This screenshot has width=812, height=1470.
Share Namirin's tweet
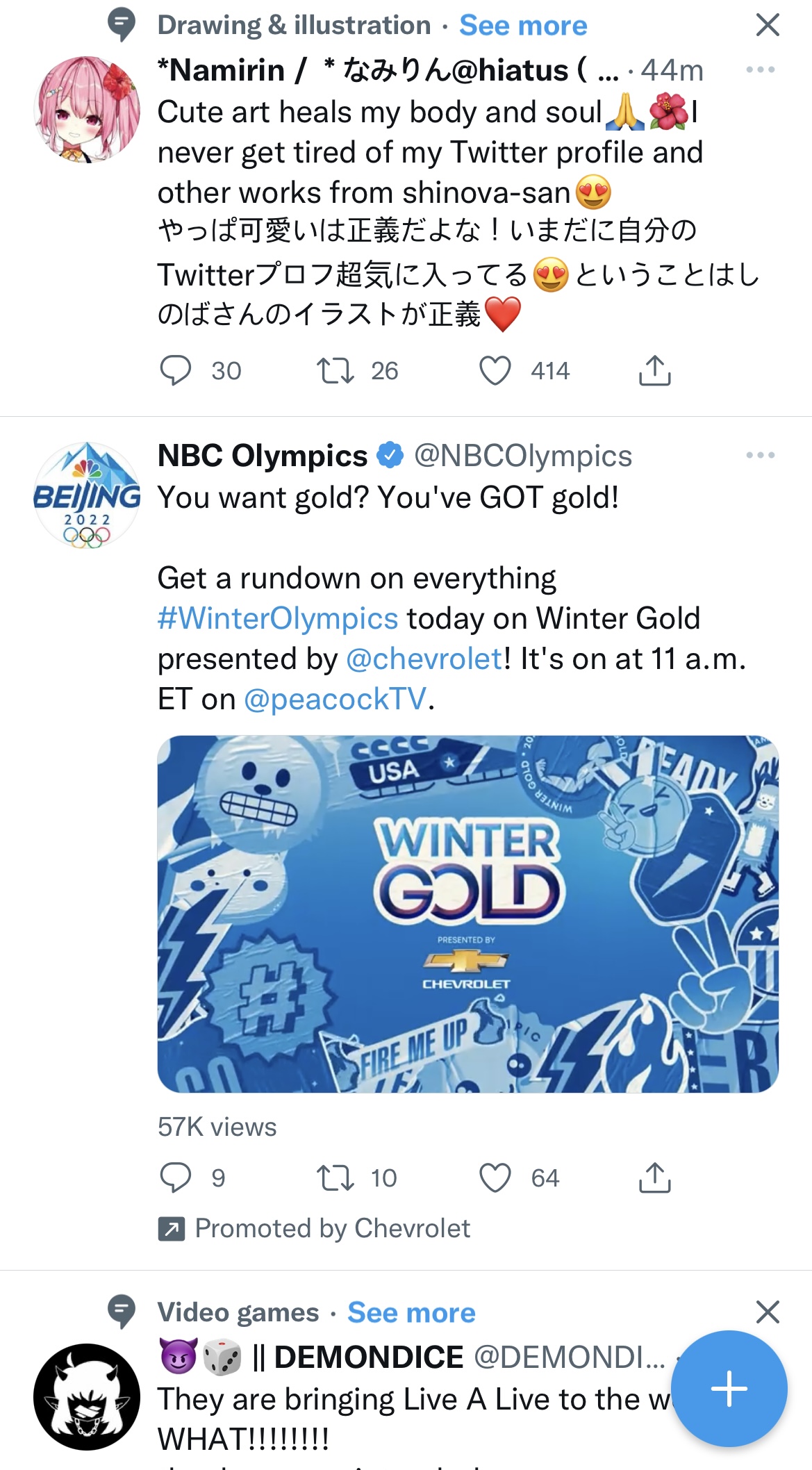point(654,370)
